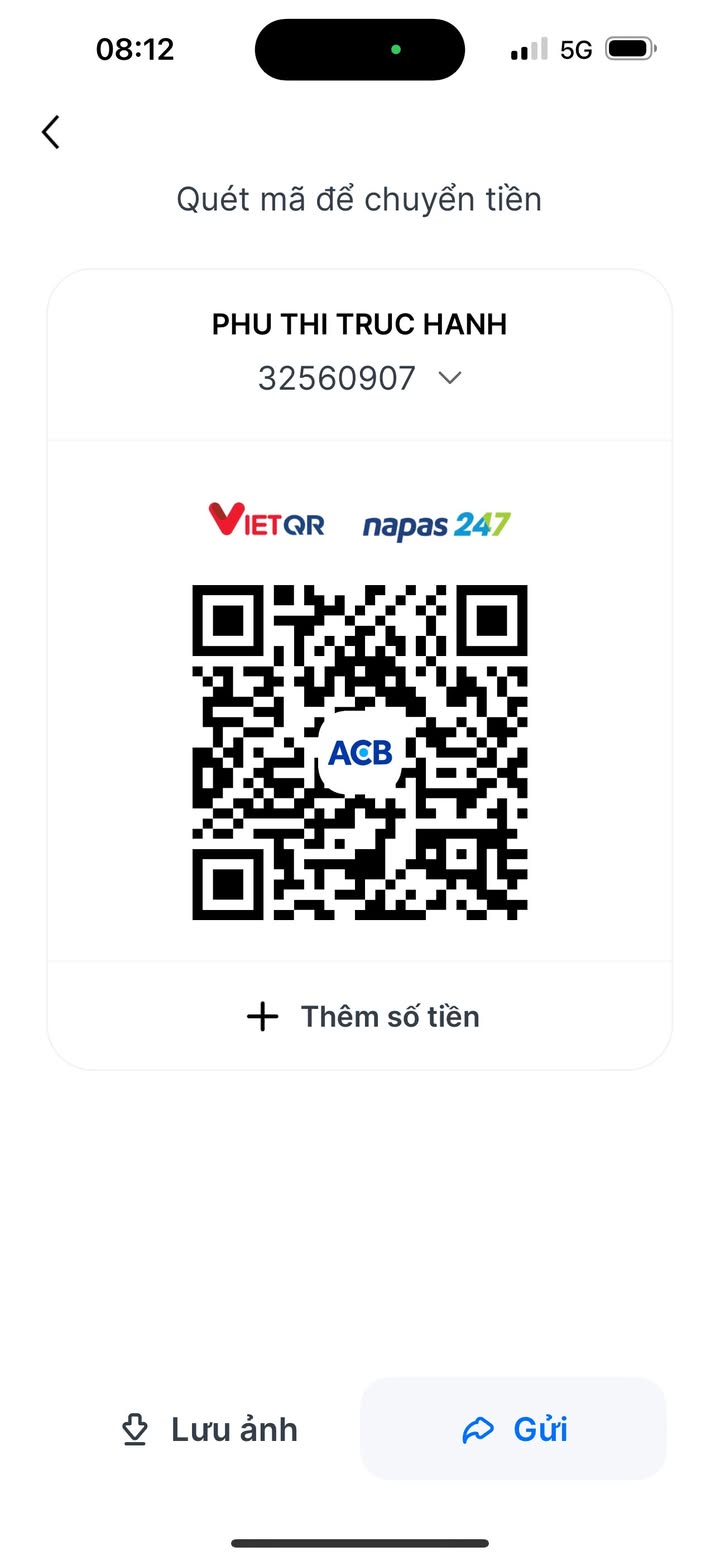Image resolution: width=720 pixels, height=1561 pixels.
Task: Tap Thêm số tiền to add an amount
Action: (362, 1017)
